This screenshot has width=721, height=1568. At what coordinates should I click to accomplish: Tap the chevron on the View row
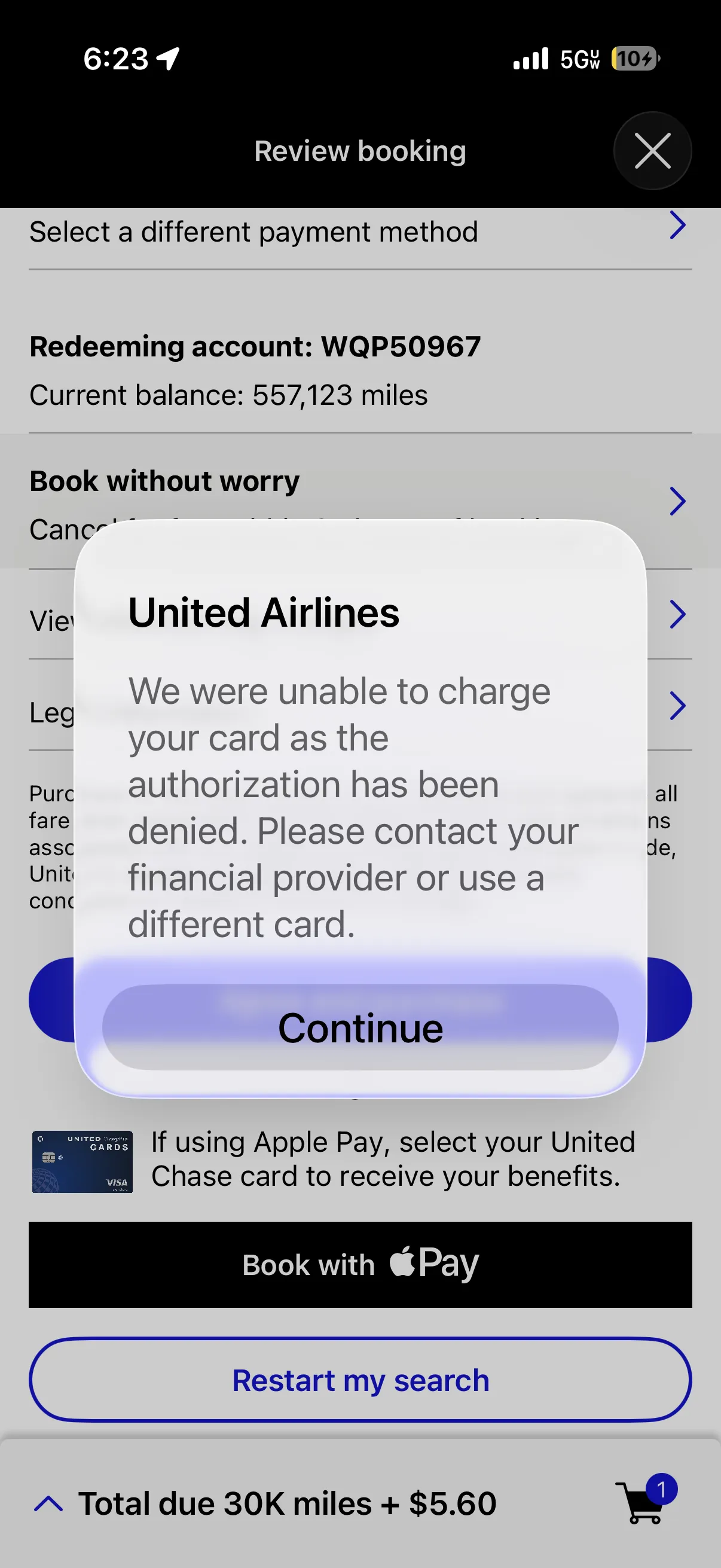pyautogui.click(x=678, y=614)
